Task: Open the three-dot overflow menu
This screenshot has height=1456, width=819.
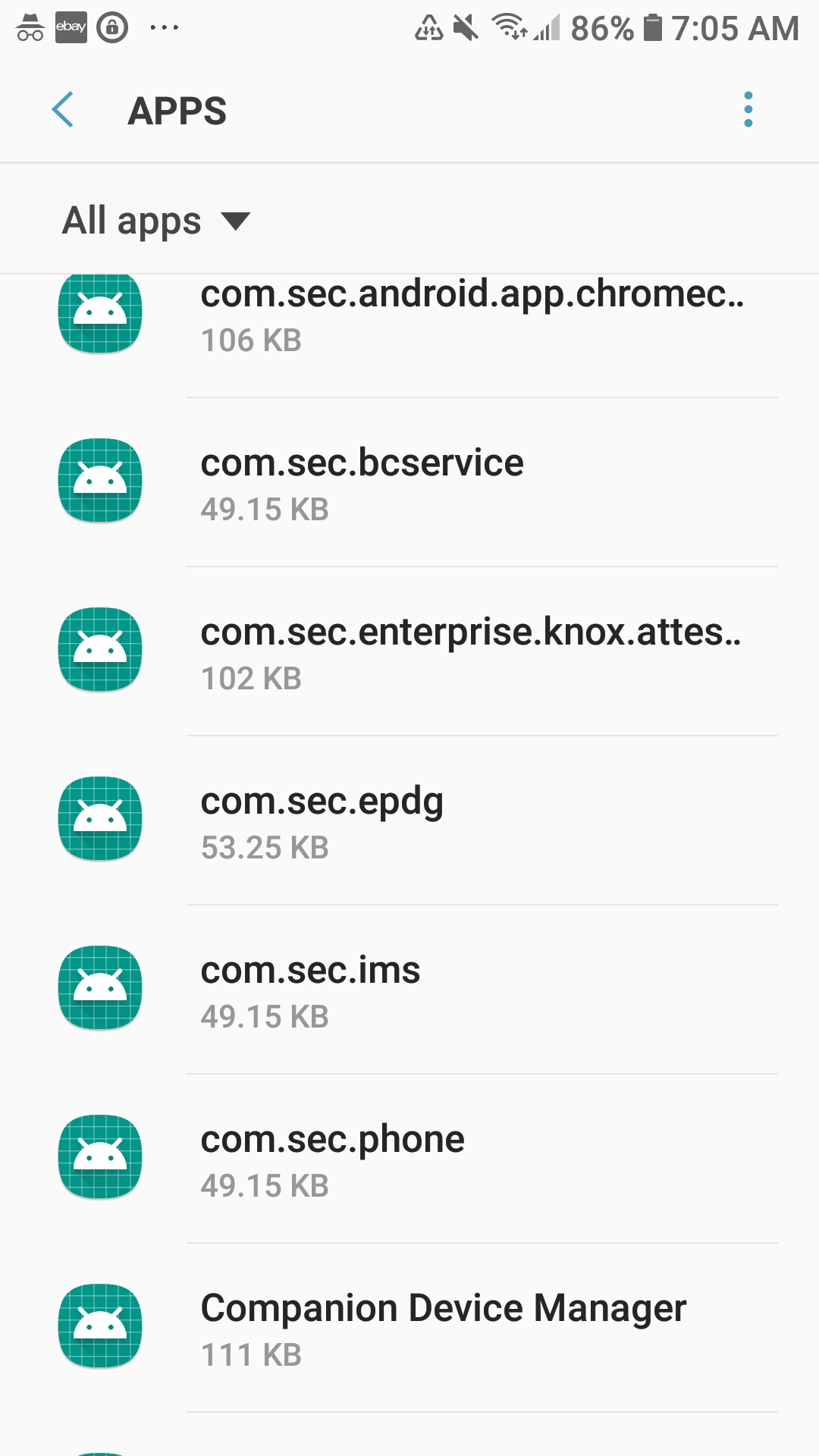Action: click(x=748, y=110)
